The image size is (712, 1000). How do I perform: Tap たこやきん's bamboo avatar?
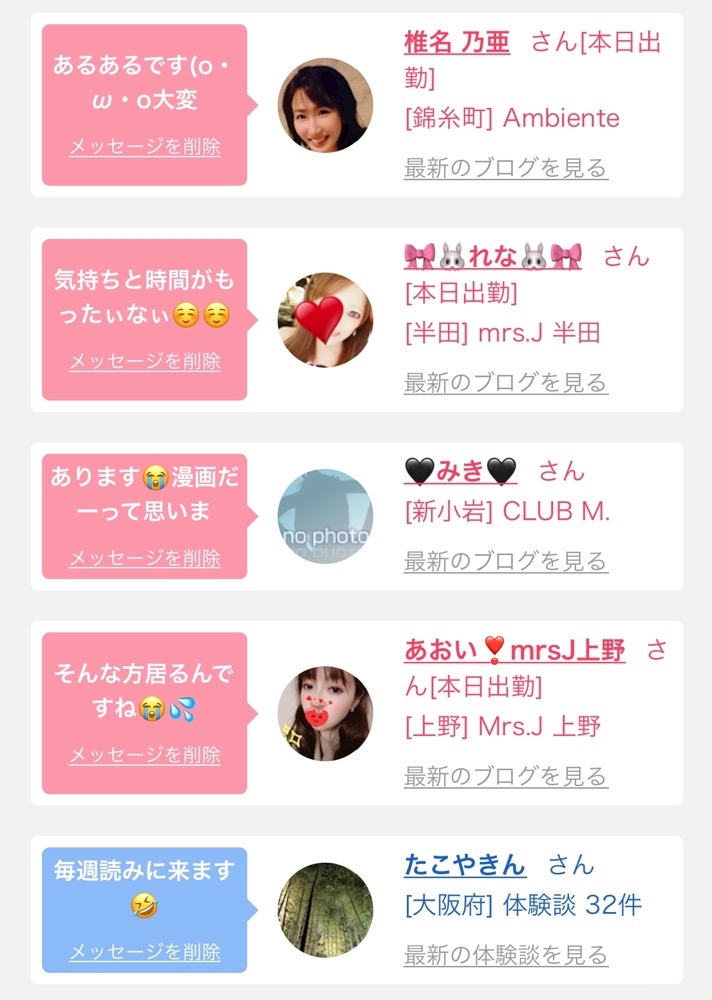(x=325, y=910)
